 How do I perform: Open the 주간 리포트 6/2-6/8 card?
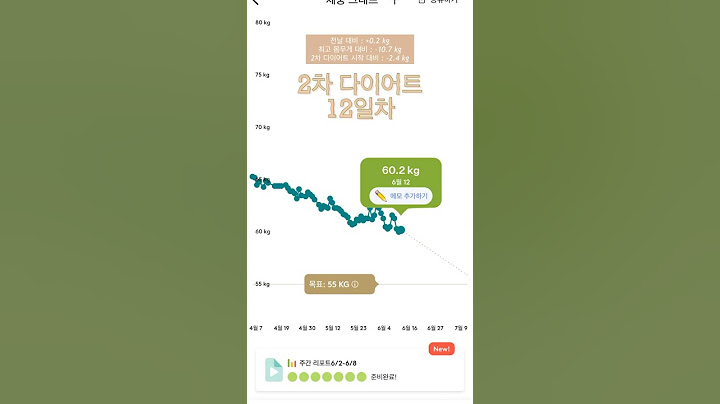[x=360, y=369]
